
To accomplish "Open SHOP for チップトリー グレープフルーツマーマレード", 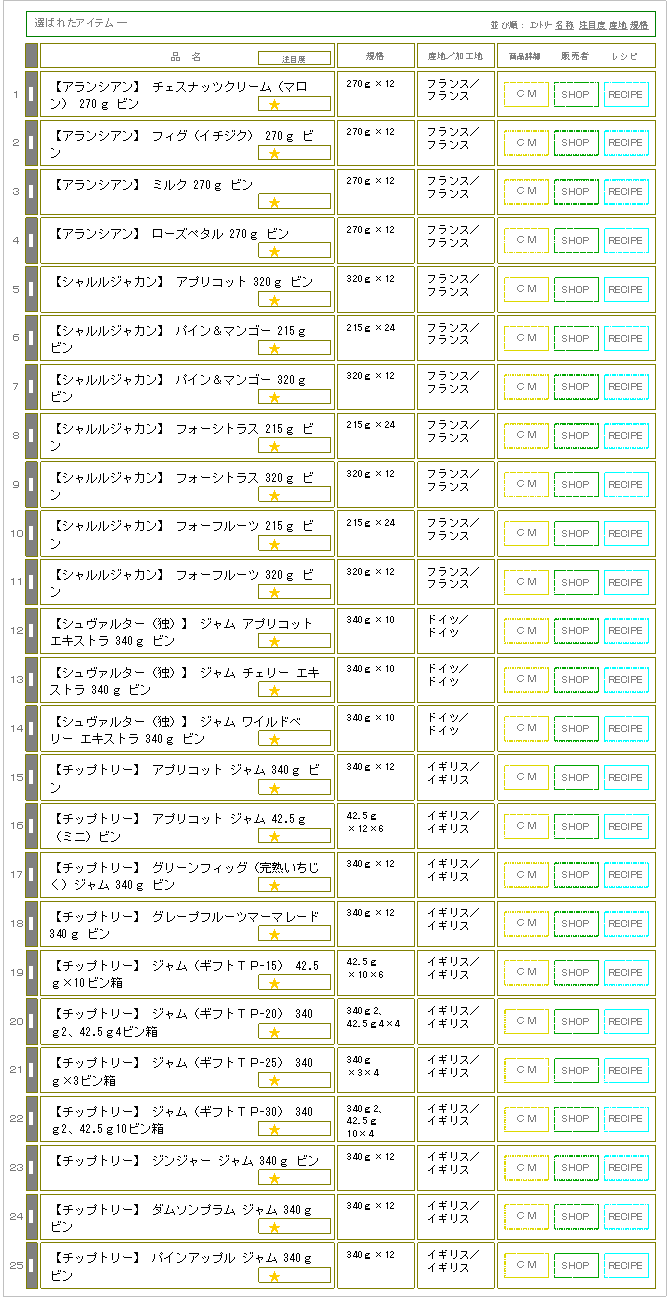I will pos(576,924).
